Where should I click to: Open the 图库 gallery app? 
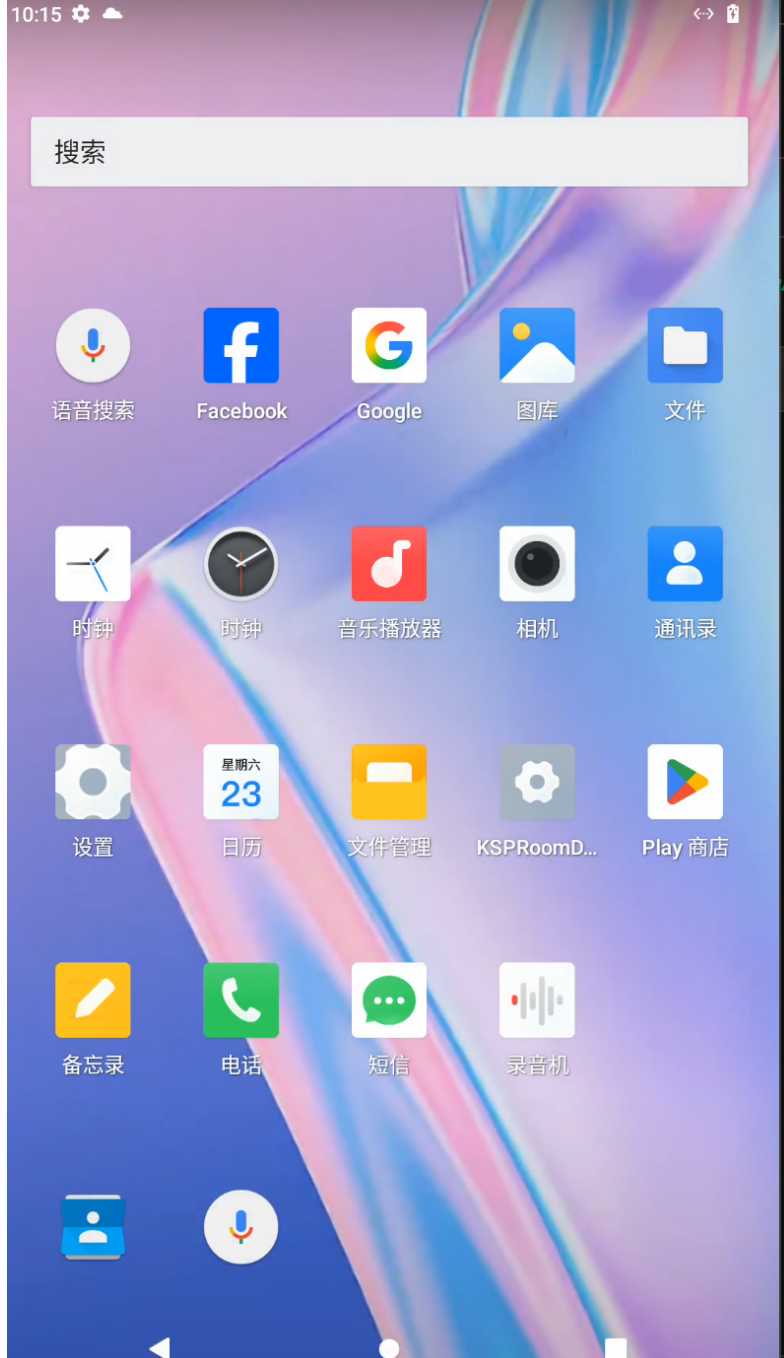pos(537,346)
